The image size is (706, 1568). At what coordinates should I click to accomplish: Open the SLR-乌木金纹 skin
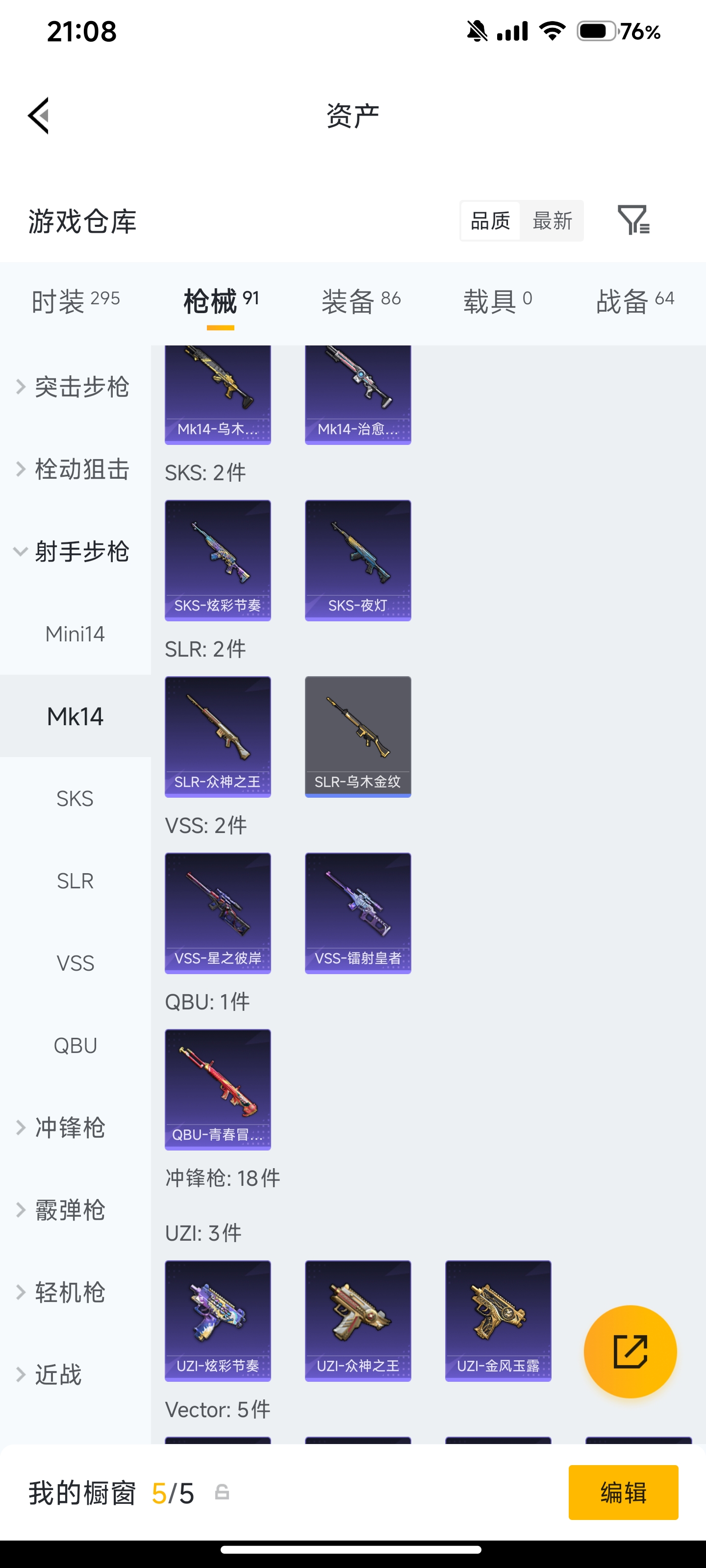click(358, 736)
